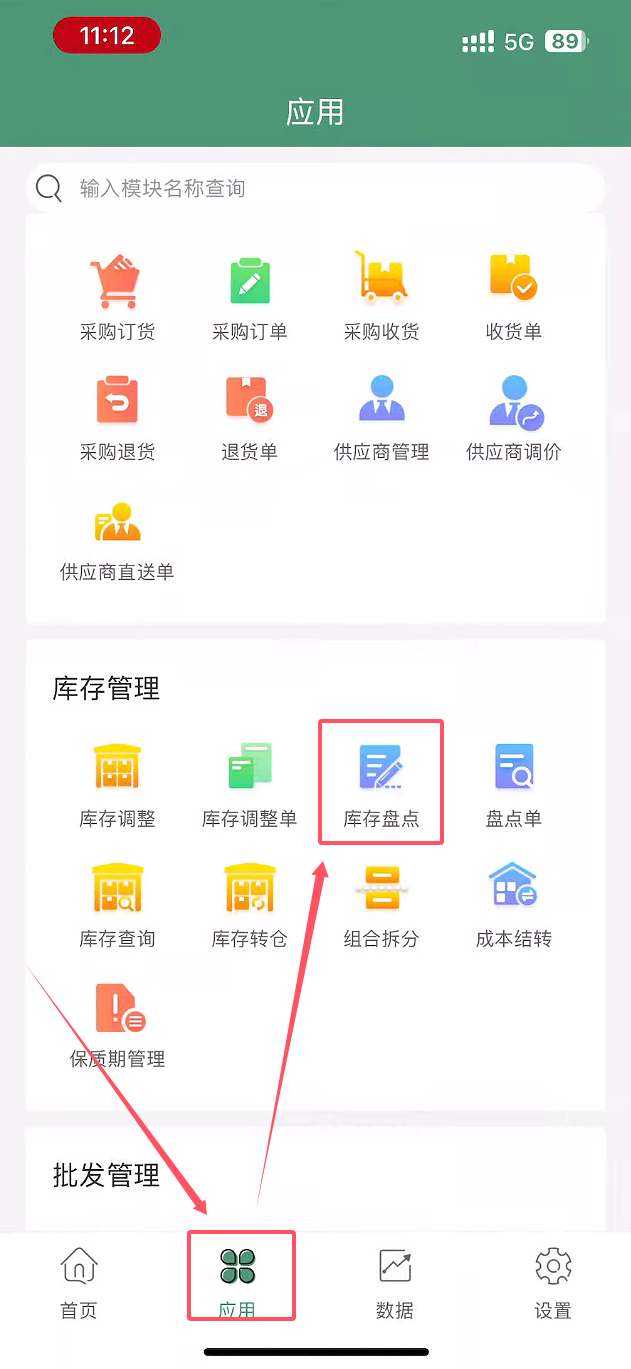Open 采购收货 module
The height and width of the screenshot is (1369, 631).
click(381, 295)
